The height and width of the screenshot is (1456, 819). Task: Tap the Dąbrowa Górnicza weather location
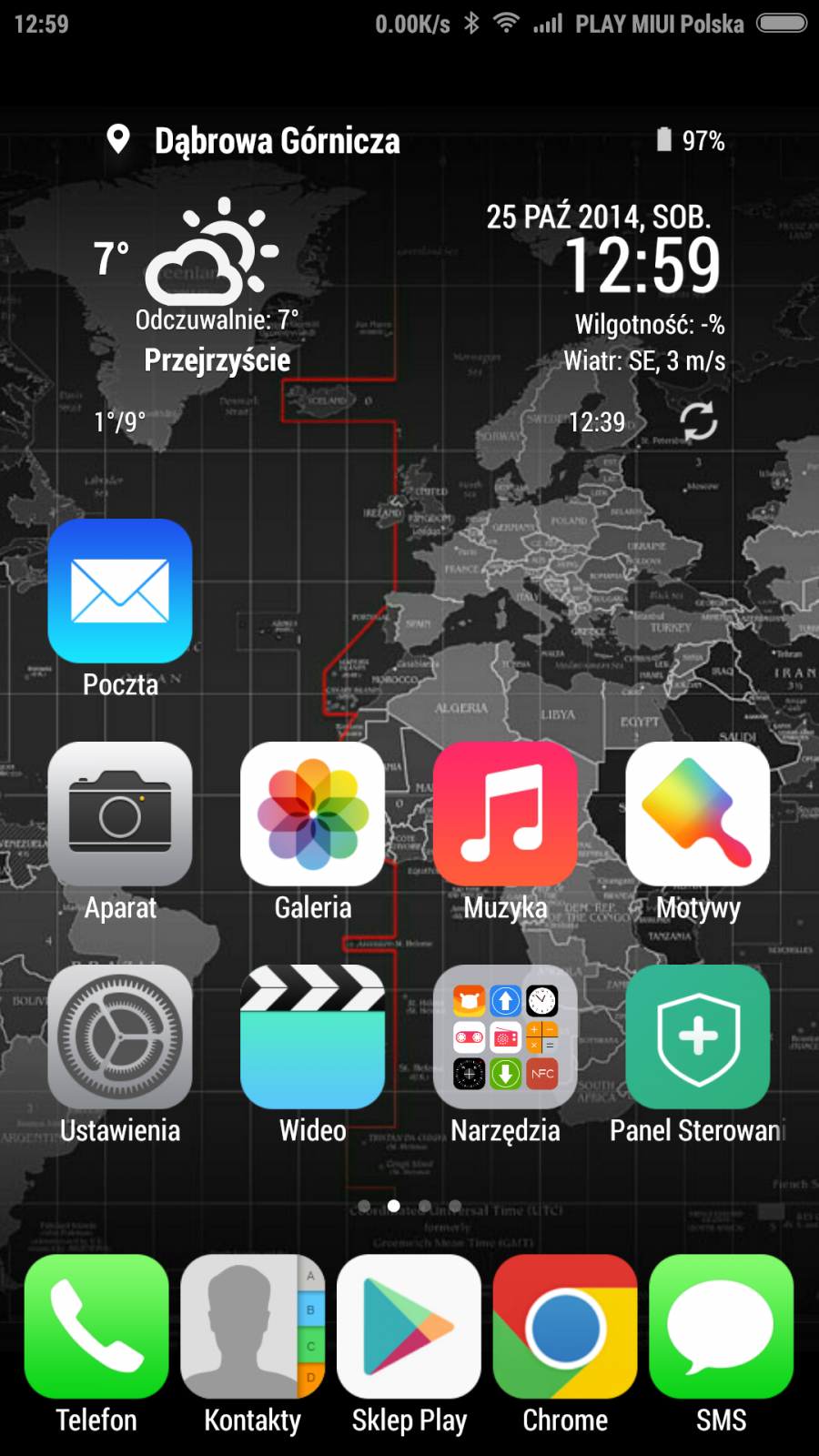point(277,141)
